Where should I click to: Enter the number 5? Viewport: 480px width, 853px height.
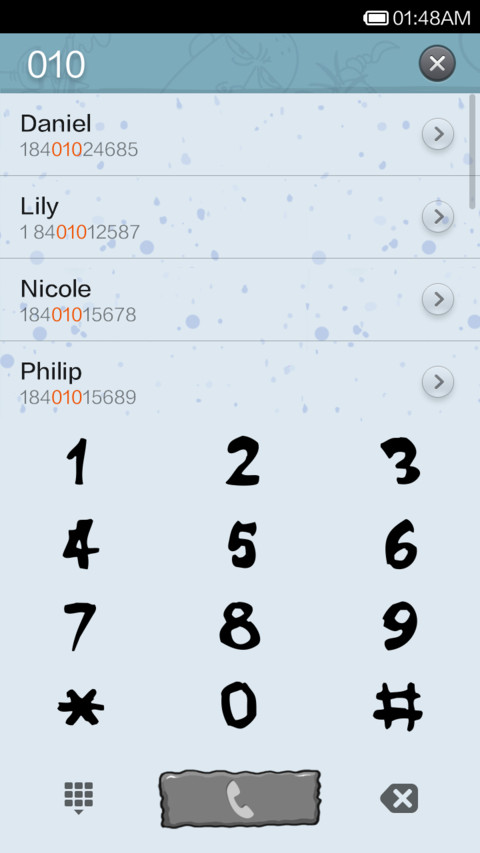[x=242, y=544]
